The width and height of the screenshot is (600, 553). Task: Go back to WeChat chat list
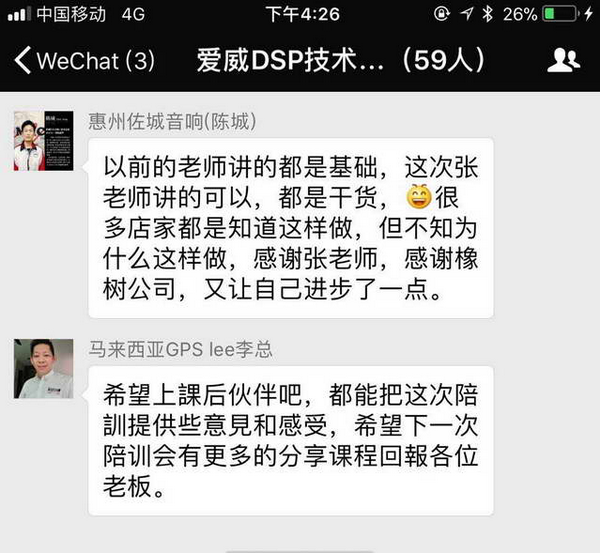click(84, 60)
